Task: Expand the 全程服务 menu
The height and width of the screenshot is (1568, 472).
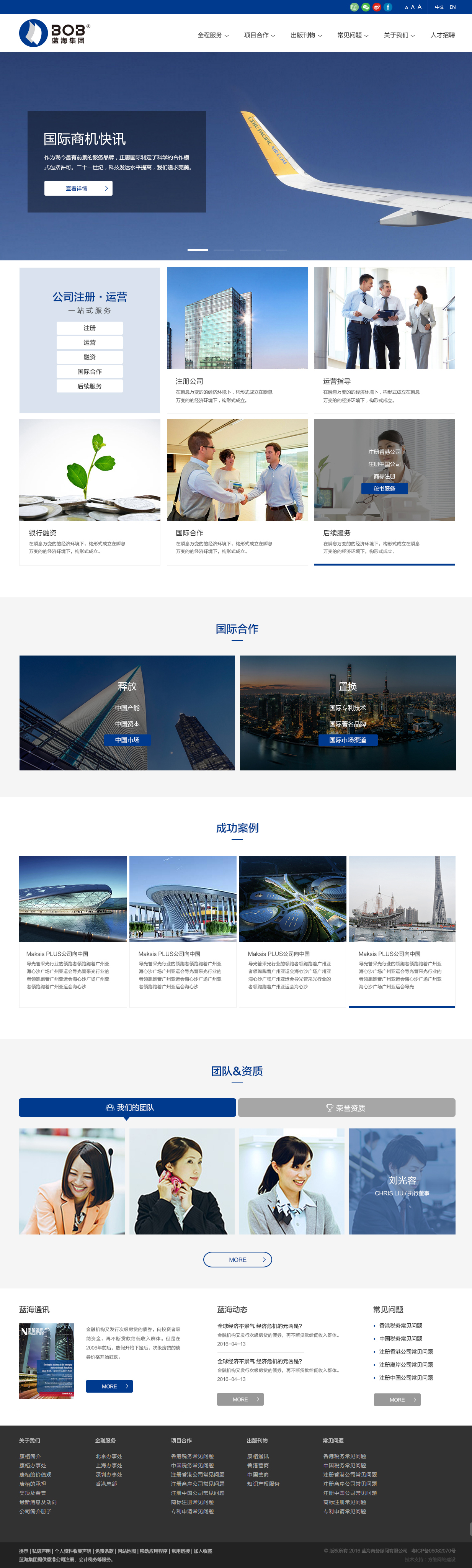Action: click(213, 35)
